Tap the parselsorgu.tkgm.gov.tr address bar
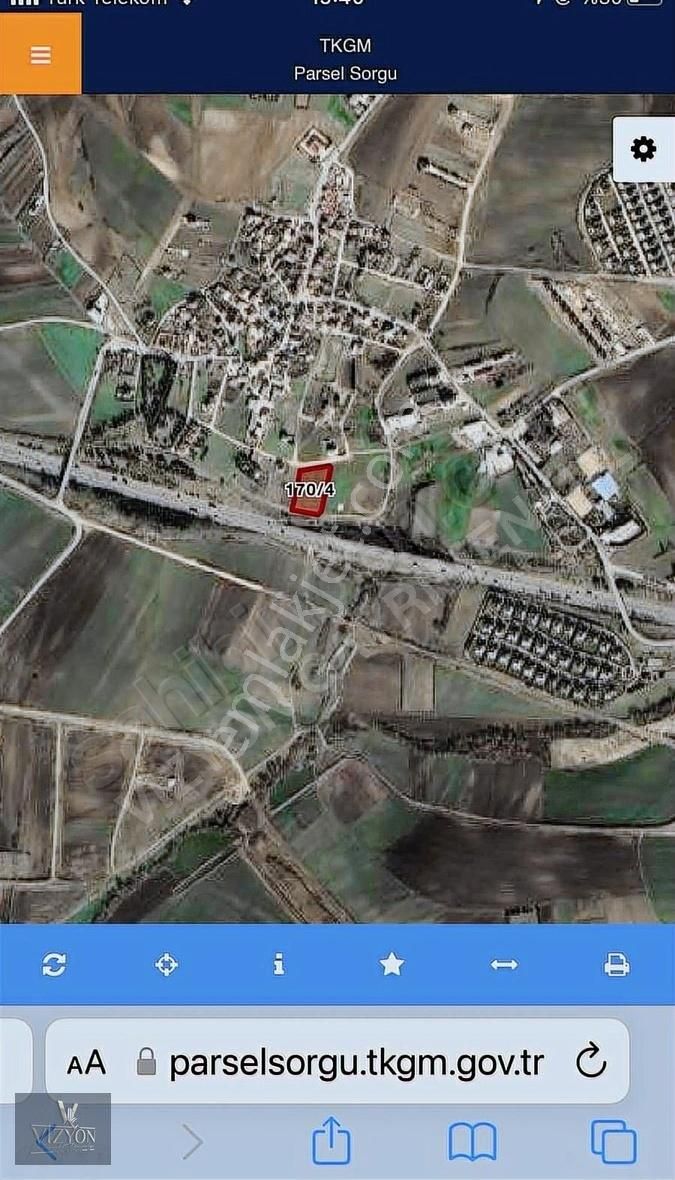The width and height of the screenshot is (675, 1180). [x=355, y=1062]
